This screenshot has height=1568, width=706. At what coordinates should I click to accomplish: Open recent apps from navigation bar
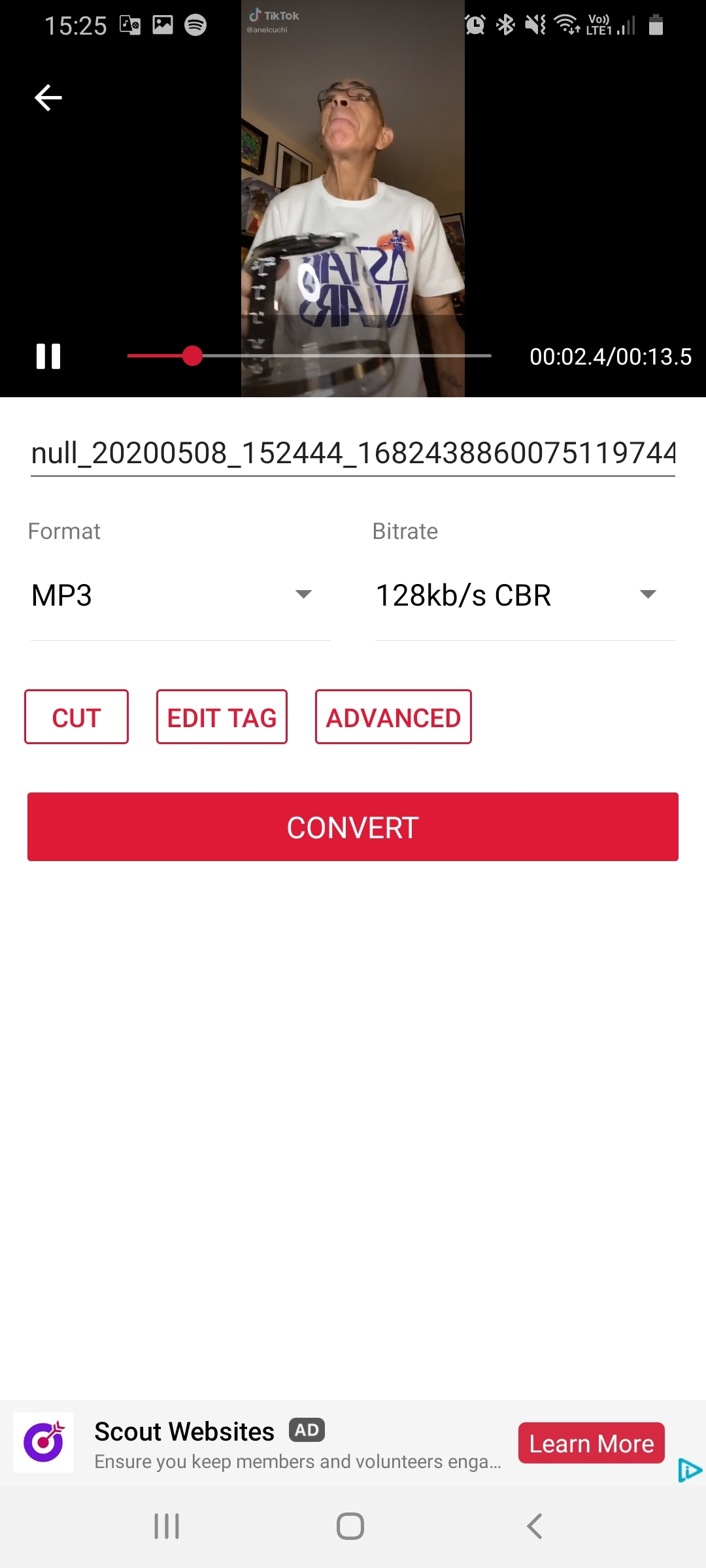(x=167, y=1526)
